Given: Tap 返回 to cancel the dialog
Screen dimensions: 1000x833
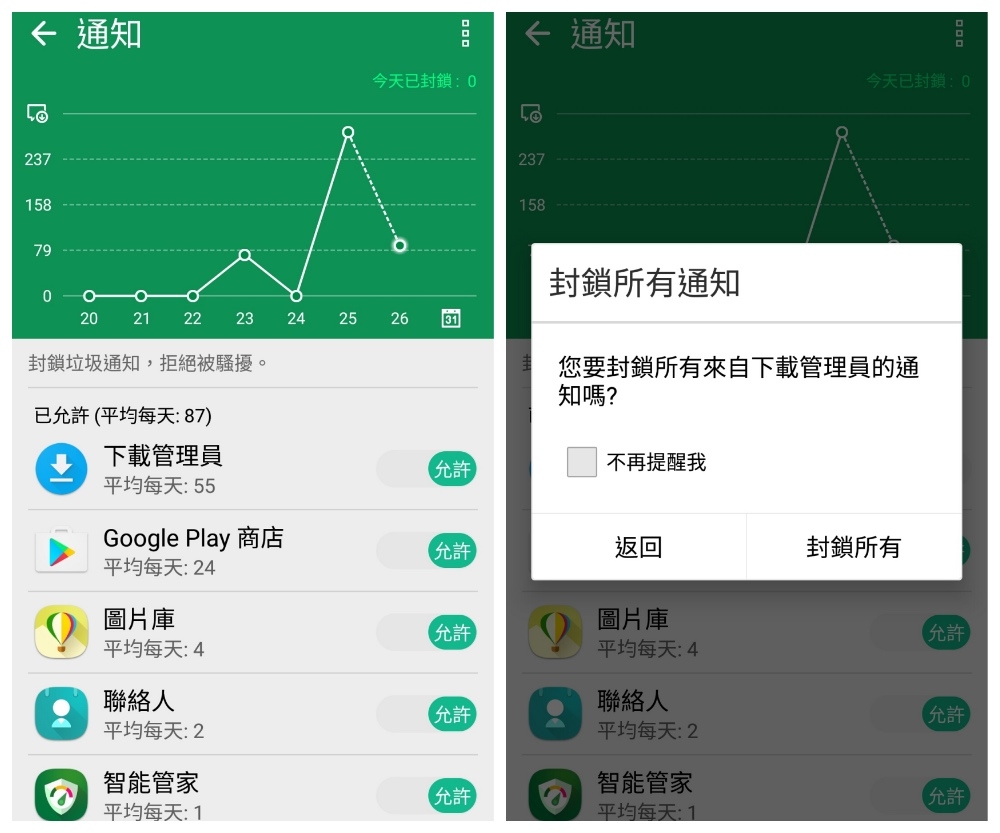Looking at the screenshot, I should 638,547.
